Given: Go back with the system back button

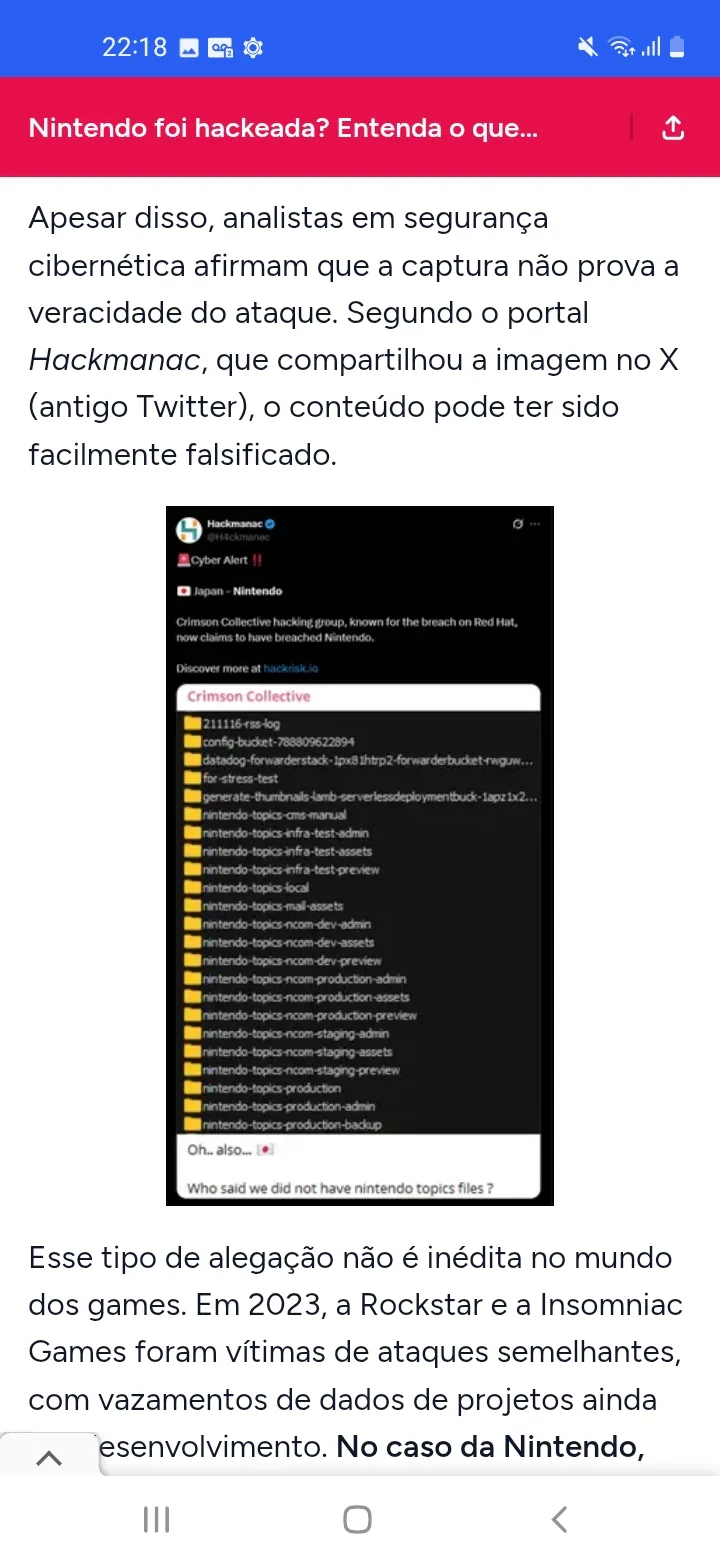Looking at the screenshot, I should click(560, 1519).
